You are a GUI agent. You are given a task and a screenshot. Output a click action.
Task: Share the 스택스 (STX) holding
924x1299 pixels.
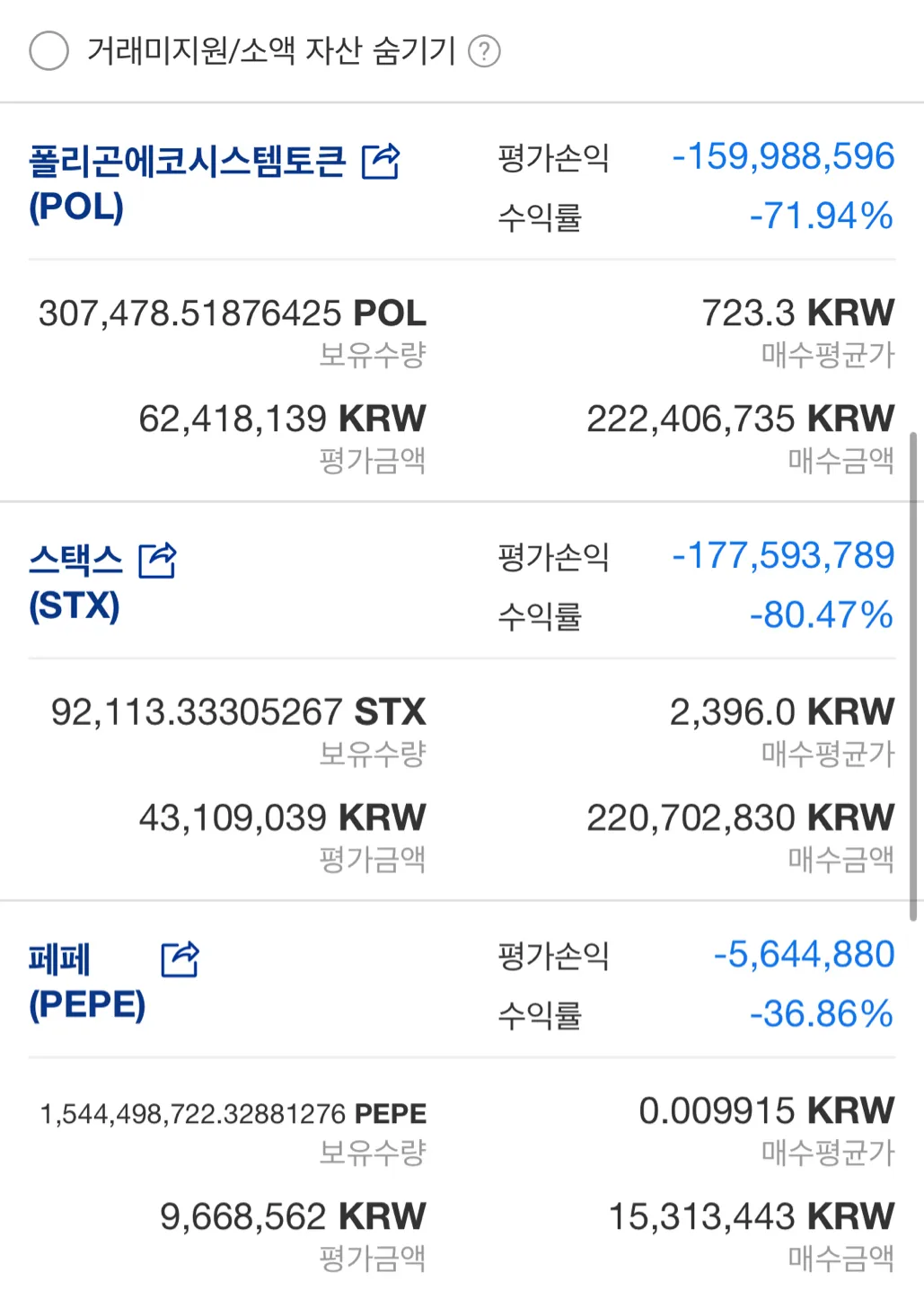(158, 561)
